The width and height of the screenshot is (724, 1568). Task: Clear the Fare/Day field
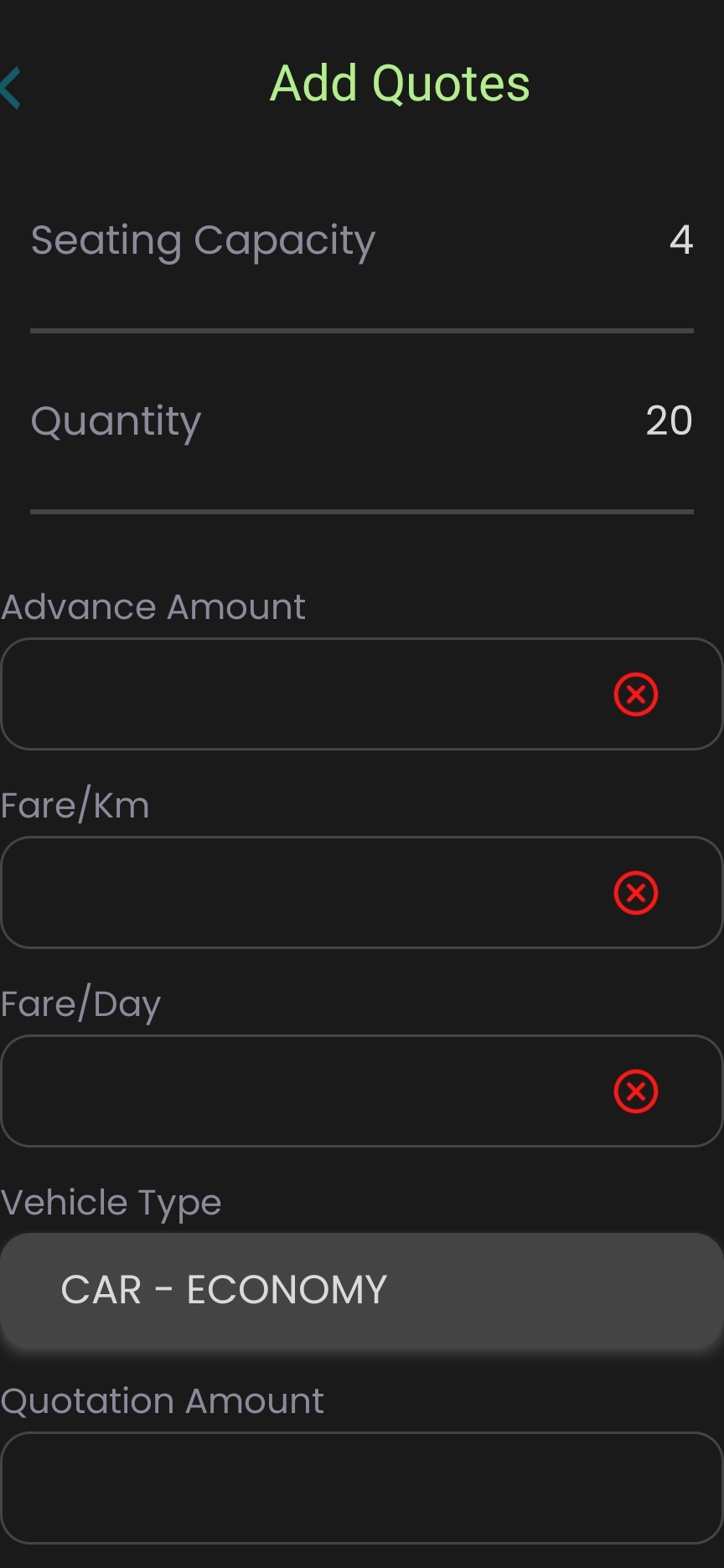click(636, 1091)
